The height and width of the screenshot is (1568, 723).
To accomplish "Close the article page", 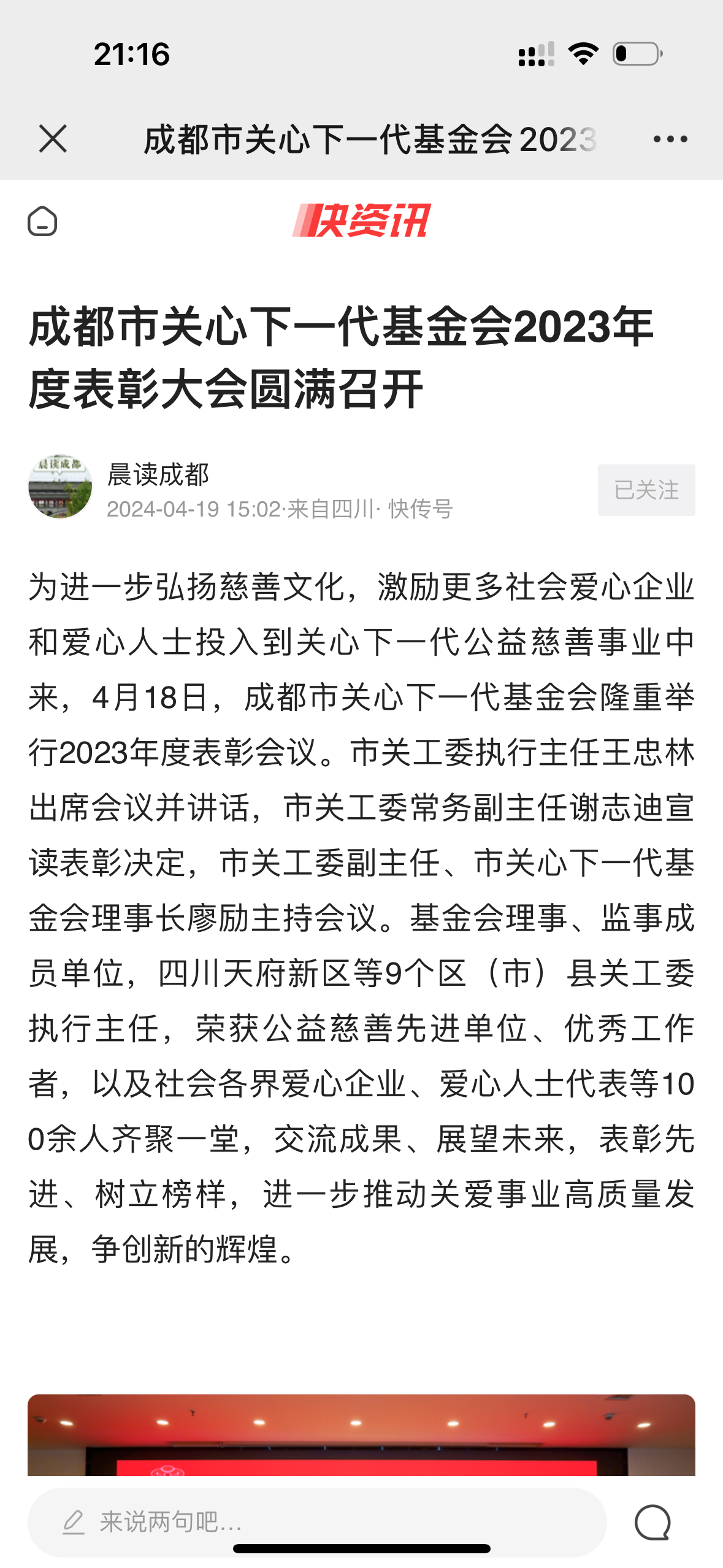I will (53, 139).
